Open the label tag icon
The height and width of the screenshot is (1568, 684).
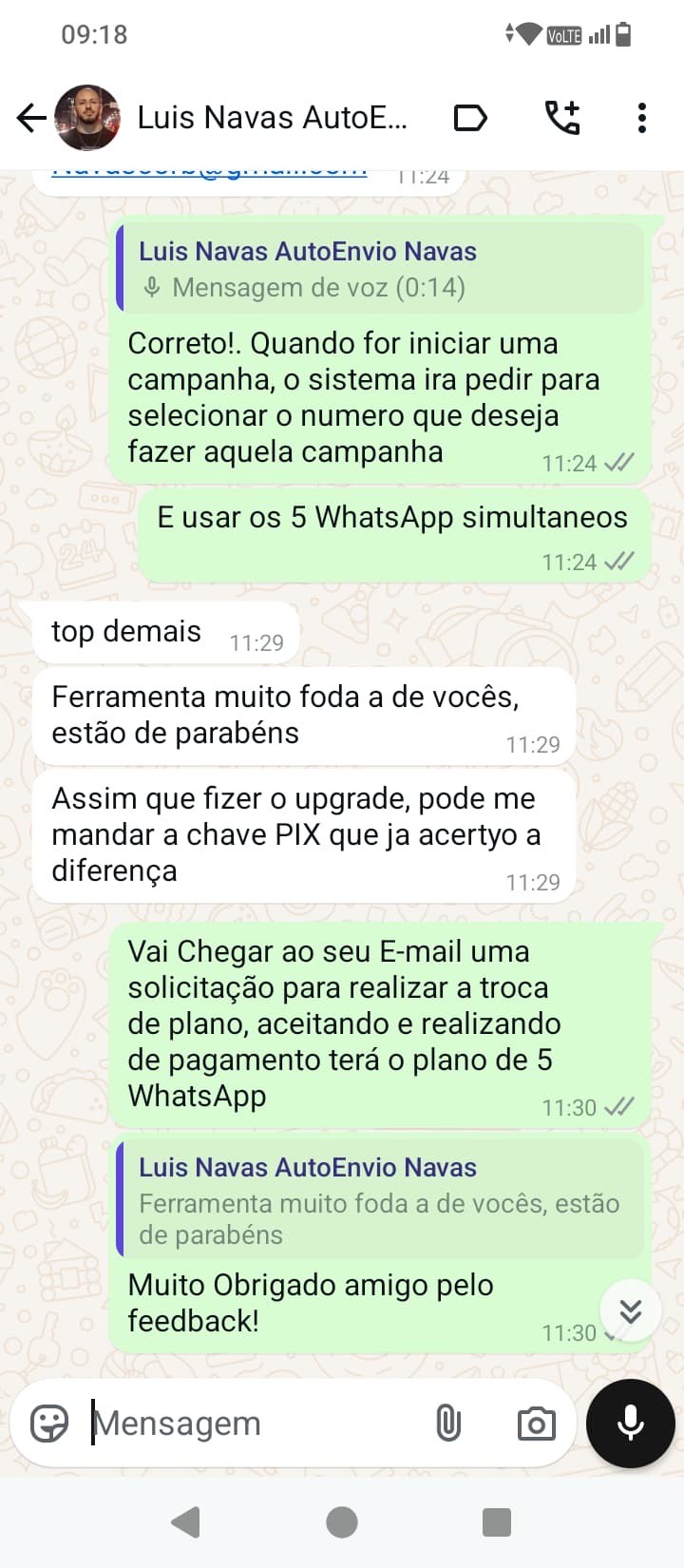coord(470,118)
